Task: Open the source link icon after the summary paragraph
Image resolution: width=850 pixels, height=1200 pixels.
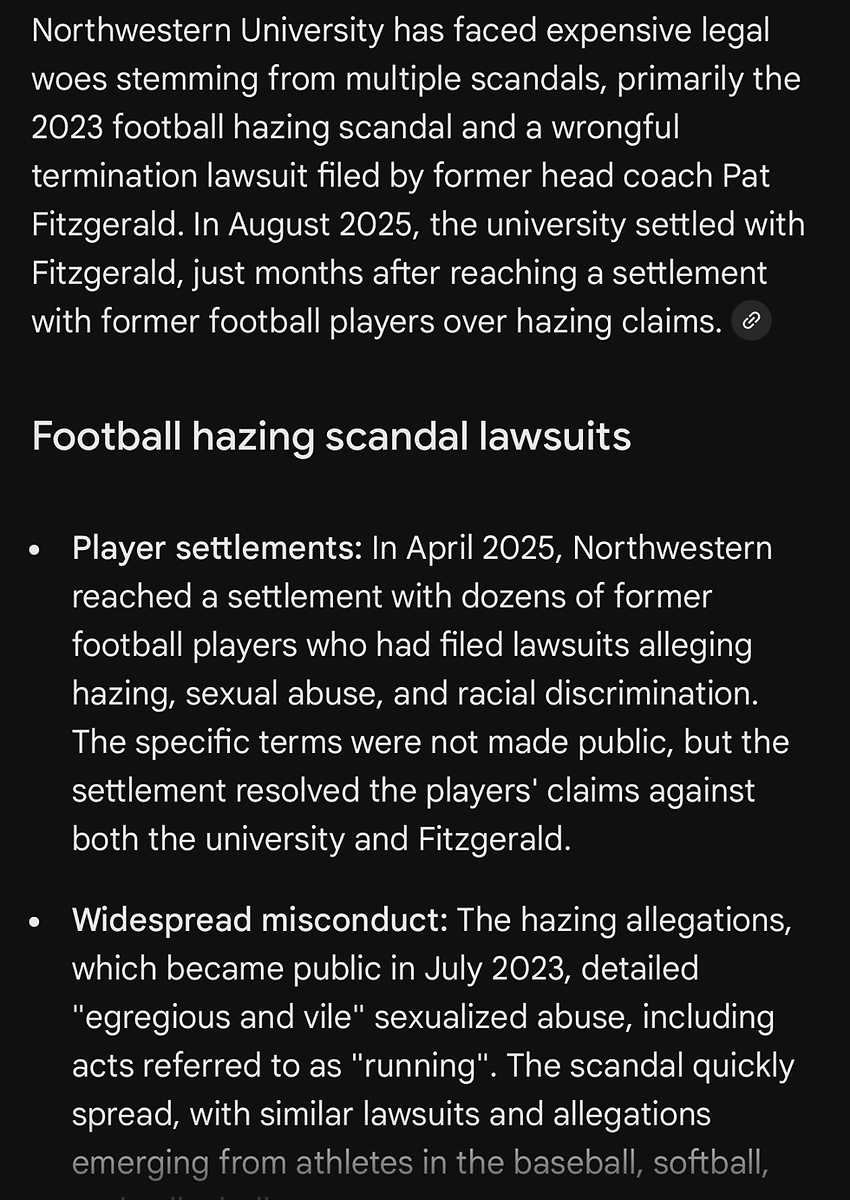Action: 751,321
